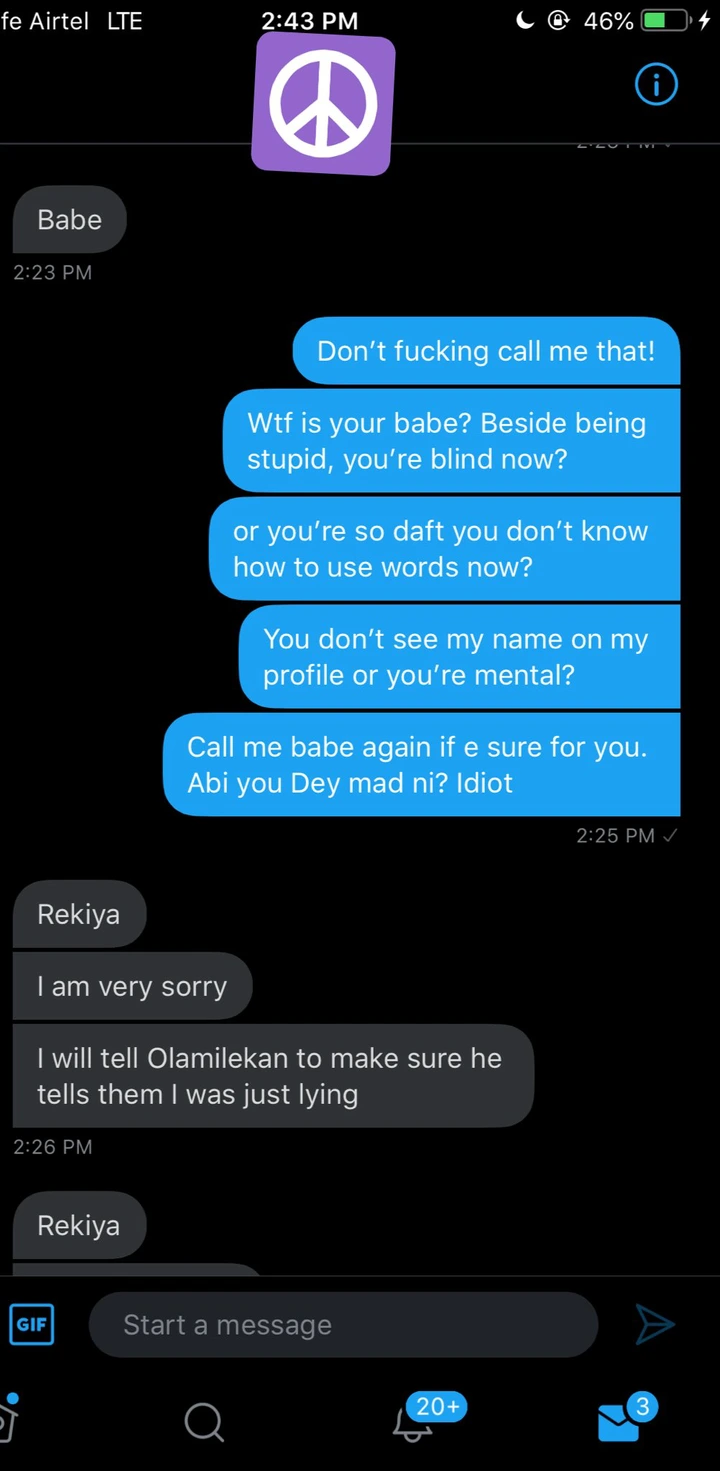This screenshot has height=1471, width=720.
Task: Send the message with the arrow icon
Action: tap(655, 1324)
